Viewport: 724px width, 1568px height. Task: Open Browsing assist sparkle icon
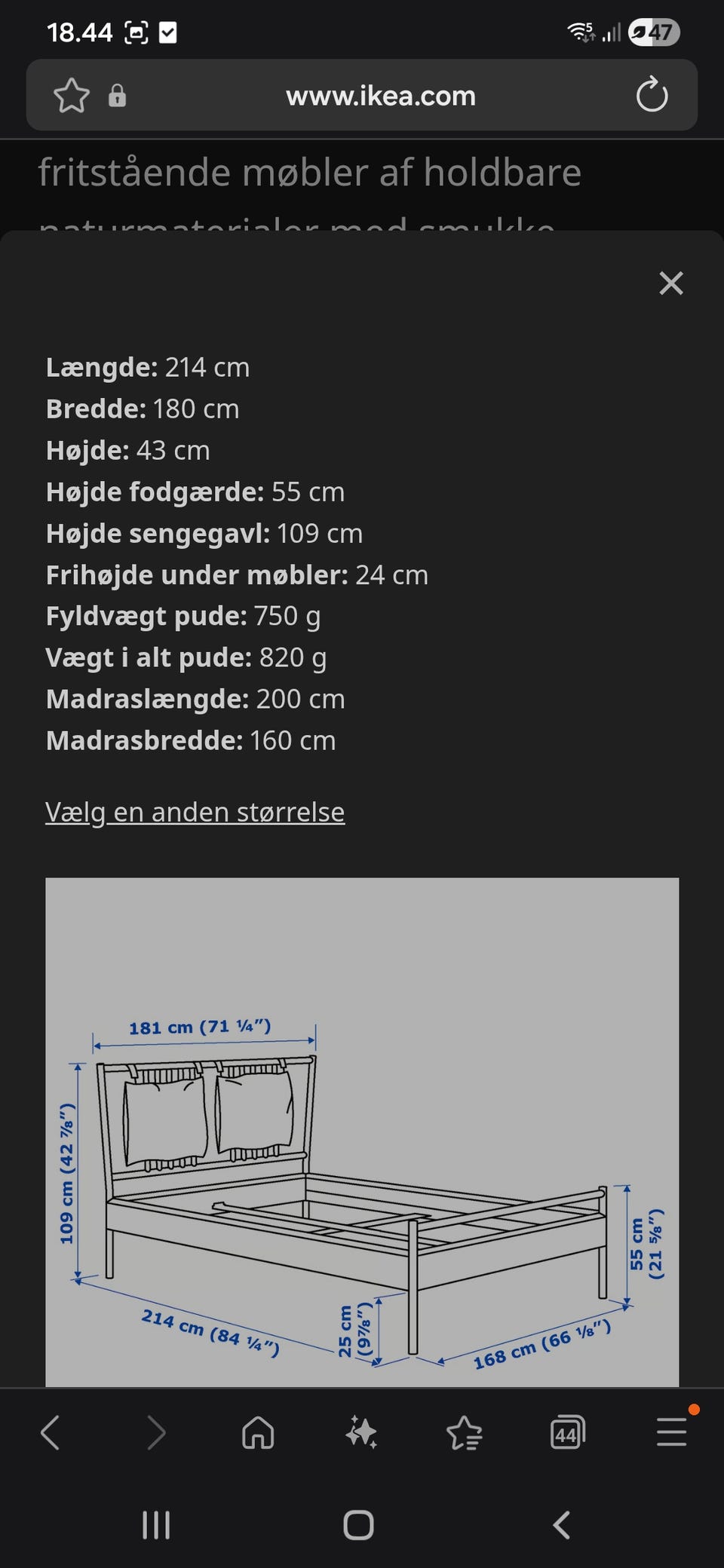click(360, 1432)
